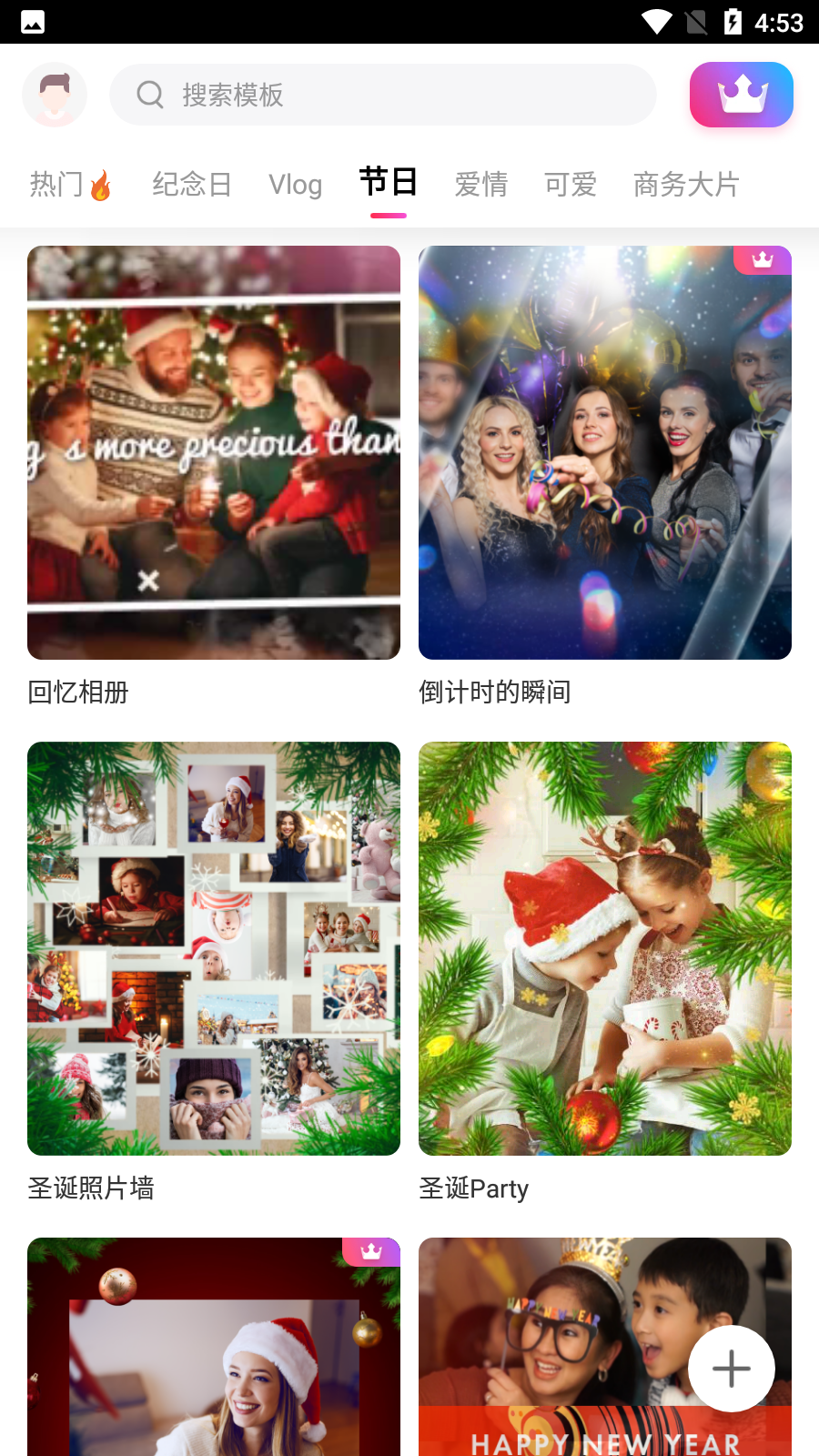Open the 圣诞照片墙 template

(x=214, y=948)
